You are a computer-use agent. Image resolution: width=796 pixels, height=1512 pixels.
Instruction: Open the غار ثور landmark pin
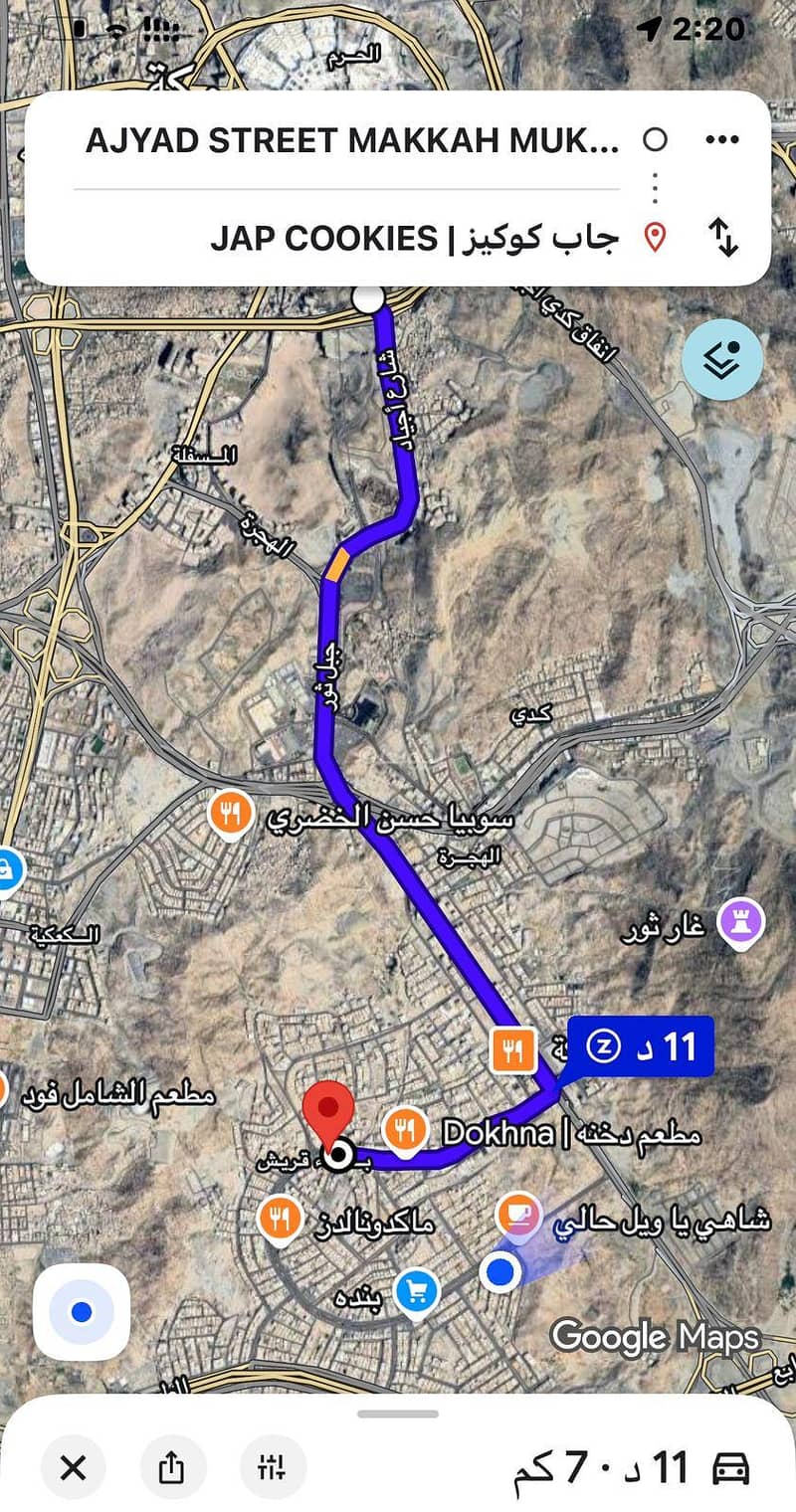click(x=742, y=922)
